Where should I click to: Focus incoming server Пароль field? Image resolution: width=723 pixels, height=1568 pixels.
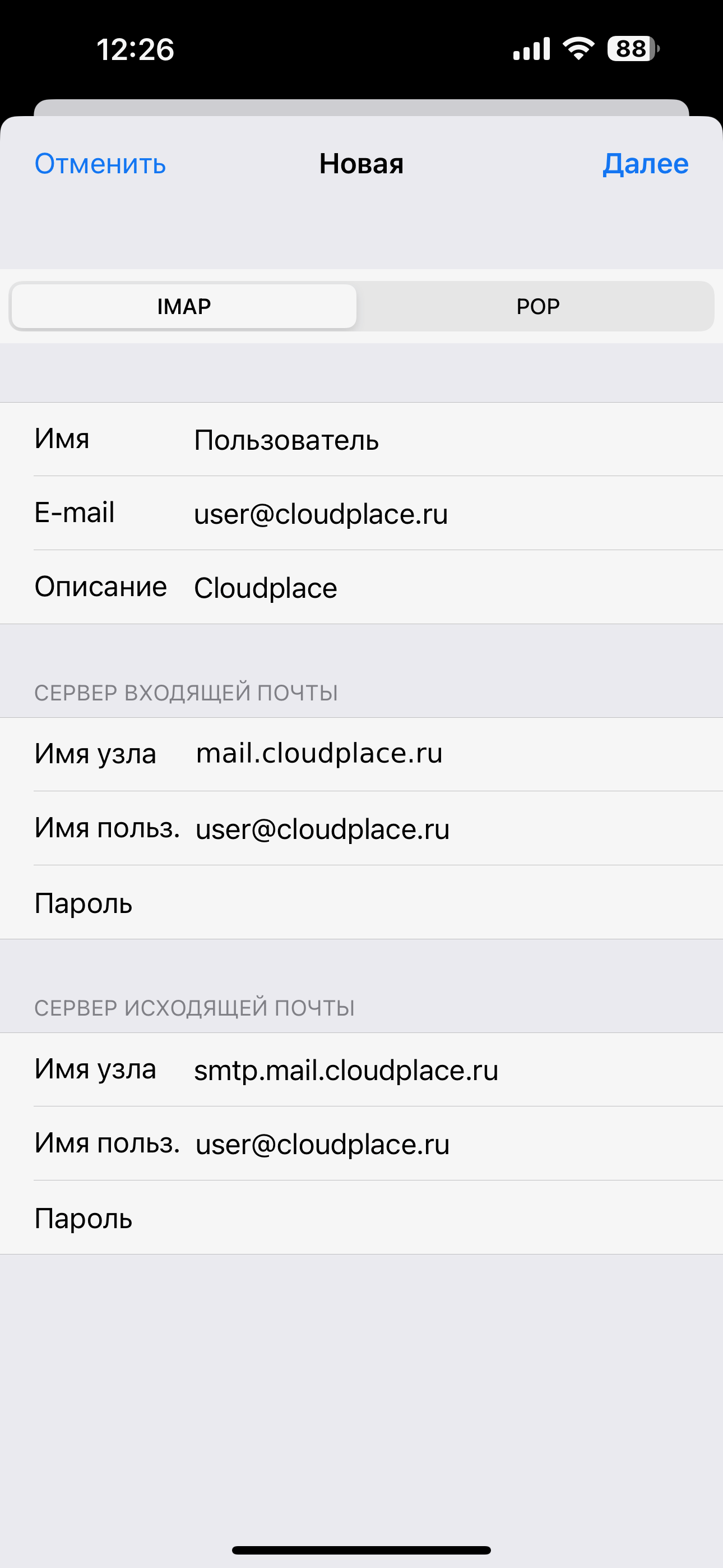coord(426,903)
